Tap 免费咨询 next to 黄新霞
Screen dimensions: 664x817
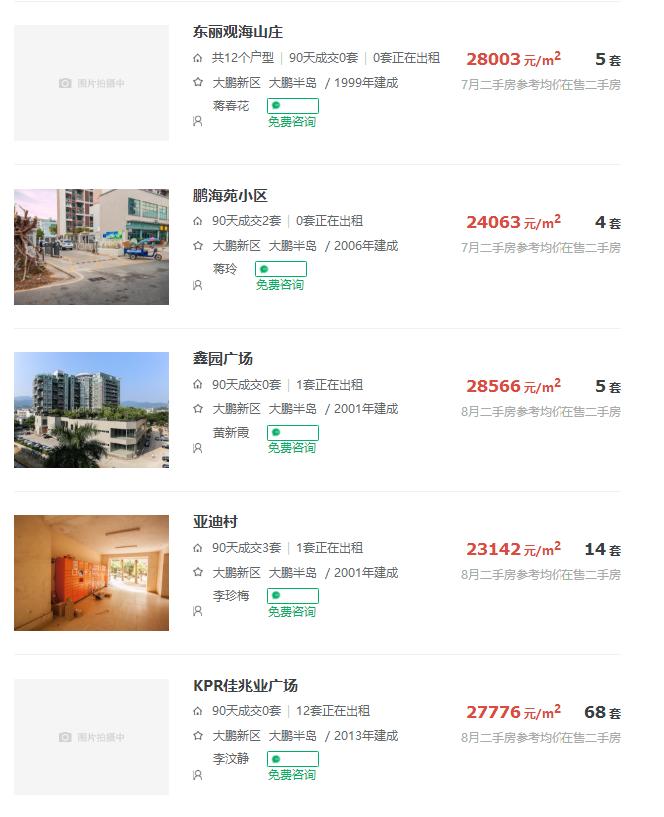pyautogui.click(x=292, y=447)
